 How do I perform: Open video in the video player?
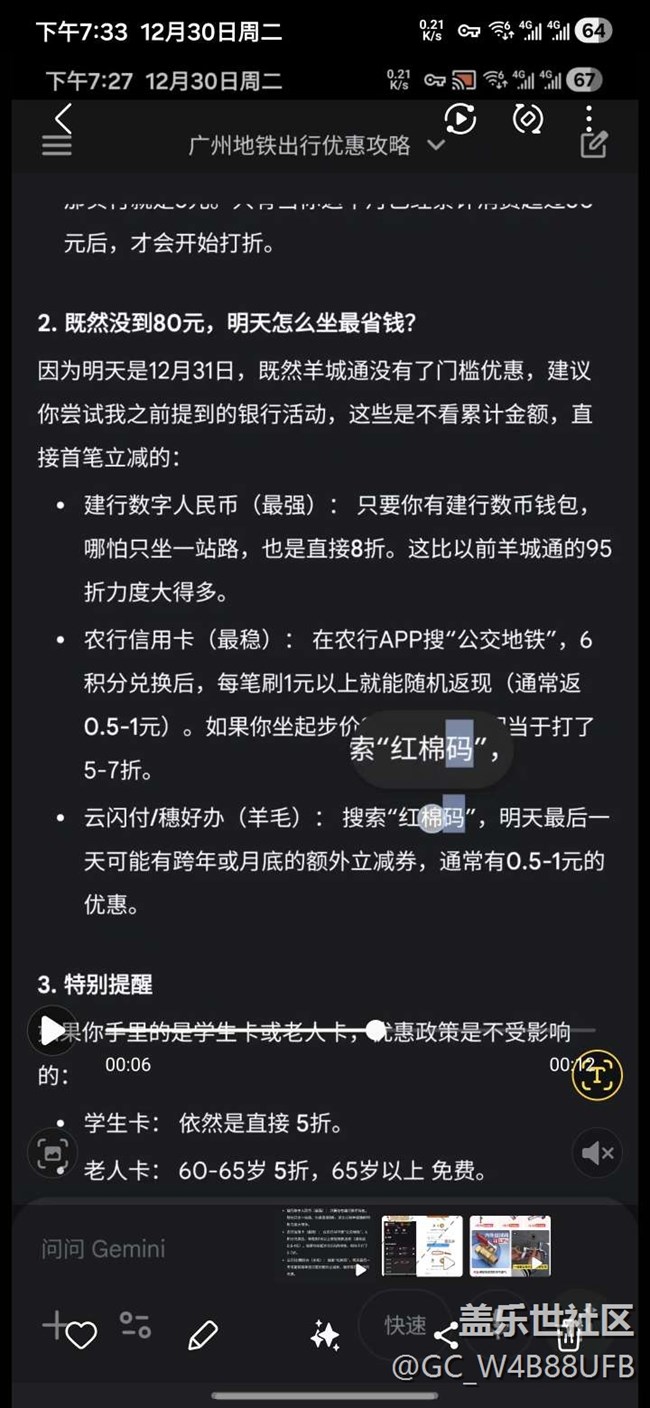[x=459, y=119]
